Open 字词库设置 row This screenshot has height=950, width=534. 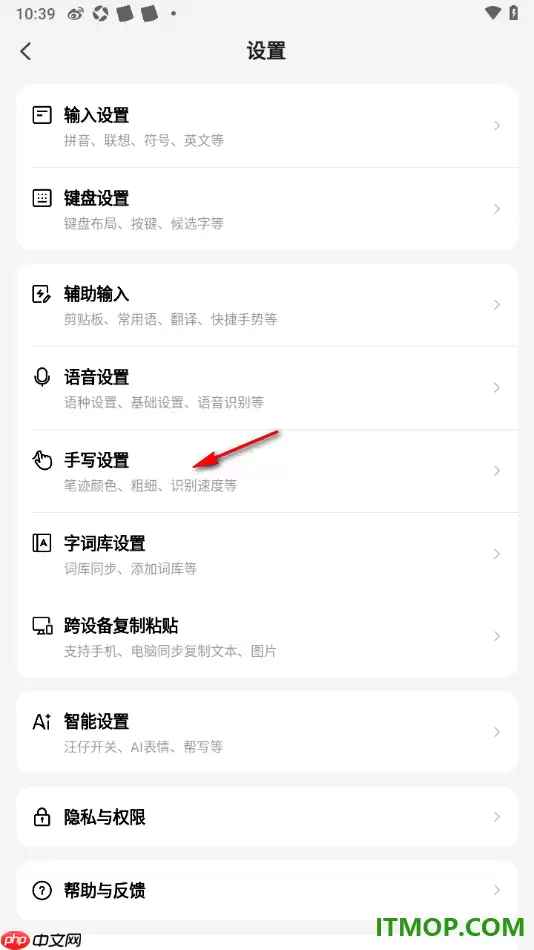pyautogui.click(x=267, y=554)
